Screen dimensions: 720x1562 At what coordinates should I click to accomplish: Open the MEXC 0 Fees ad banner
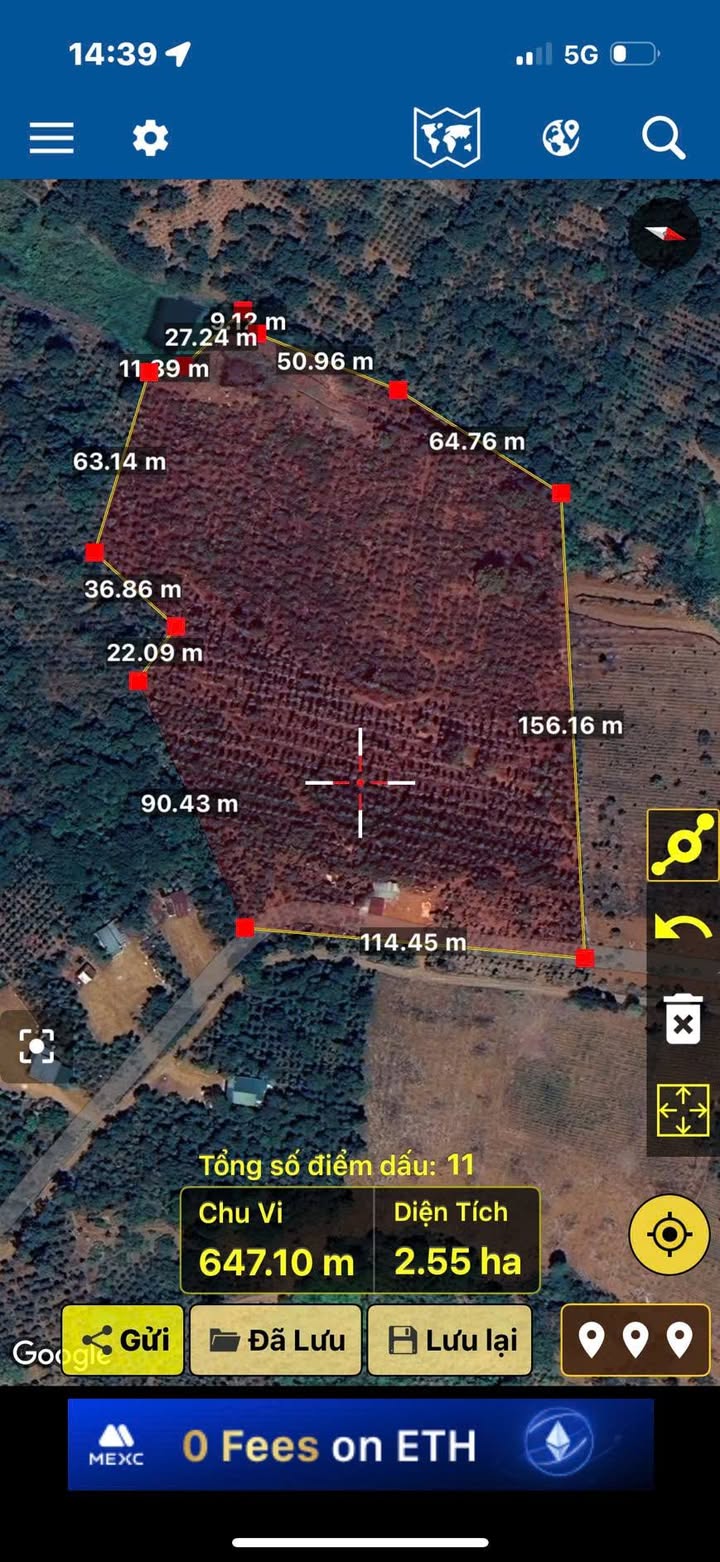(360, 1445)
